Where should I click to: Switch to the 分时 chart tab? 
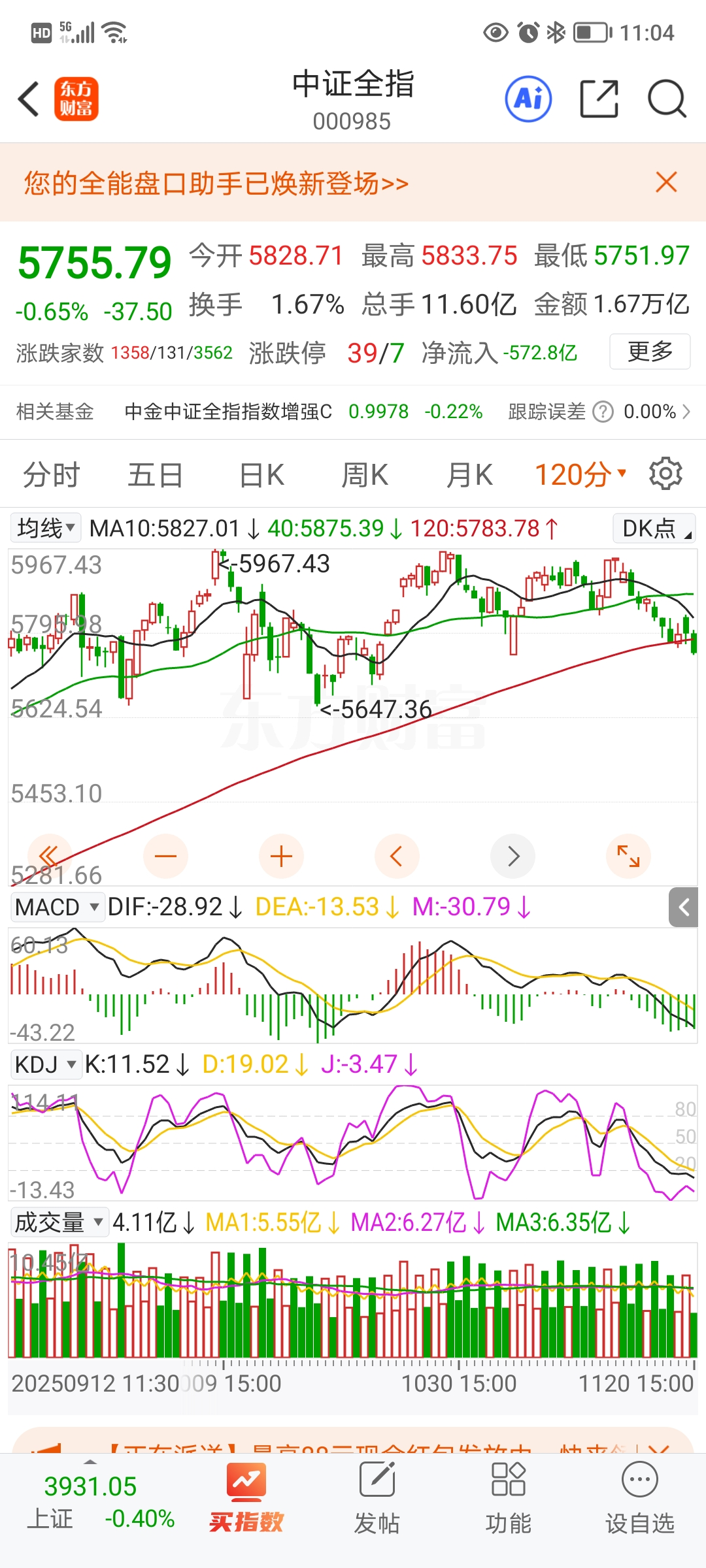[x=51, y=475]
